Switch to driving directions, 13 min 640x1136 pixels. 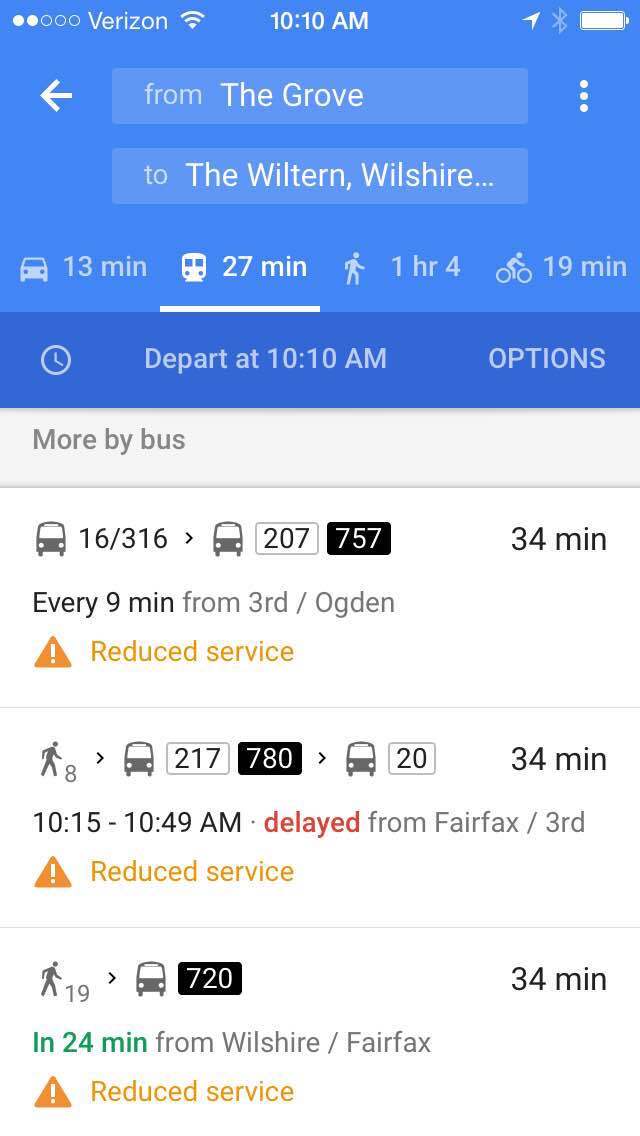84,267
